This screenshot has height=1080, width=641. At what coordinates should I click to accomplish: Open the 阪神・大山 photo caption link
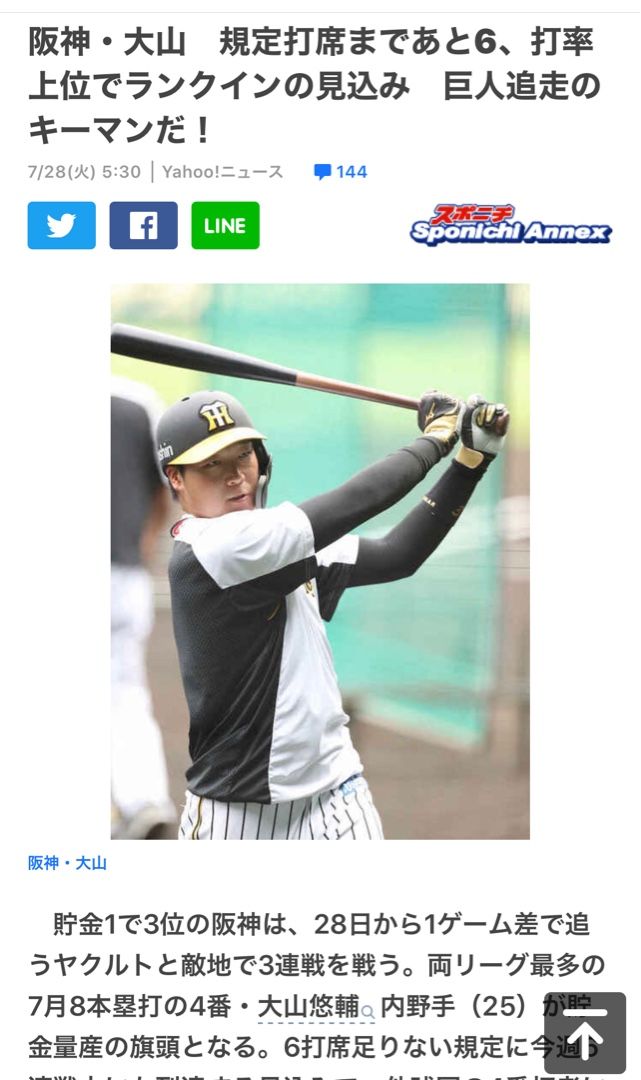pyautogui.click(x=67, y=863)
